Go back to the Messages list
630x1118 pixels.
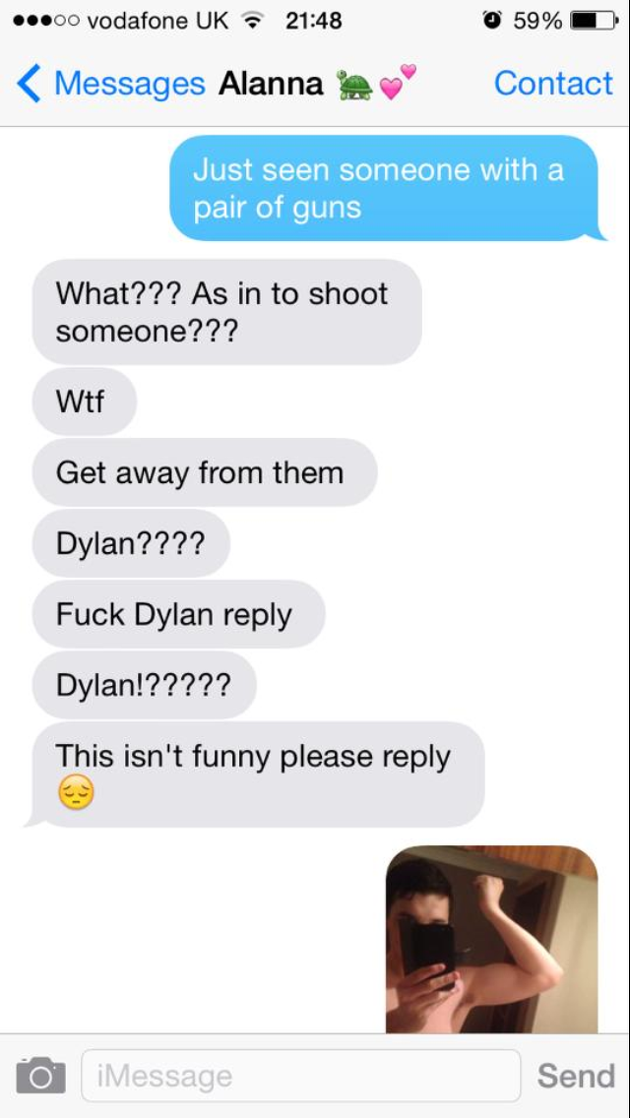pyautogui.click(x=110, y=84)
